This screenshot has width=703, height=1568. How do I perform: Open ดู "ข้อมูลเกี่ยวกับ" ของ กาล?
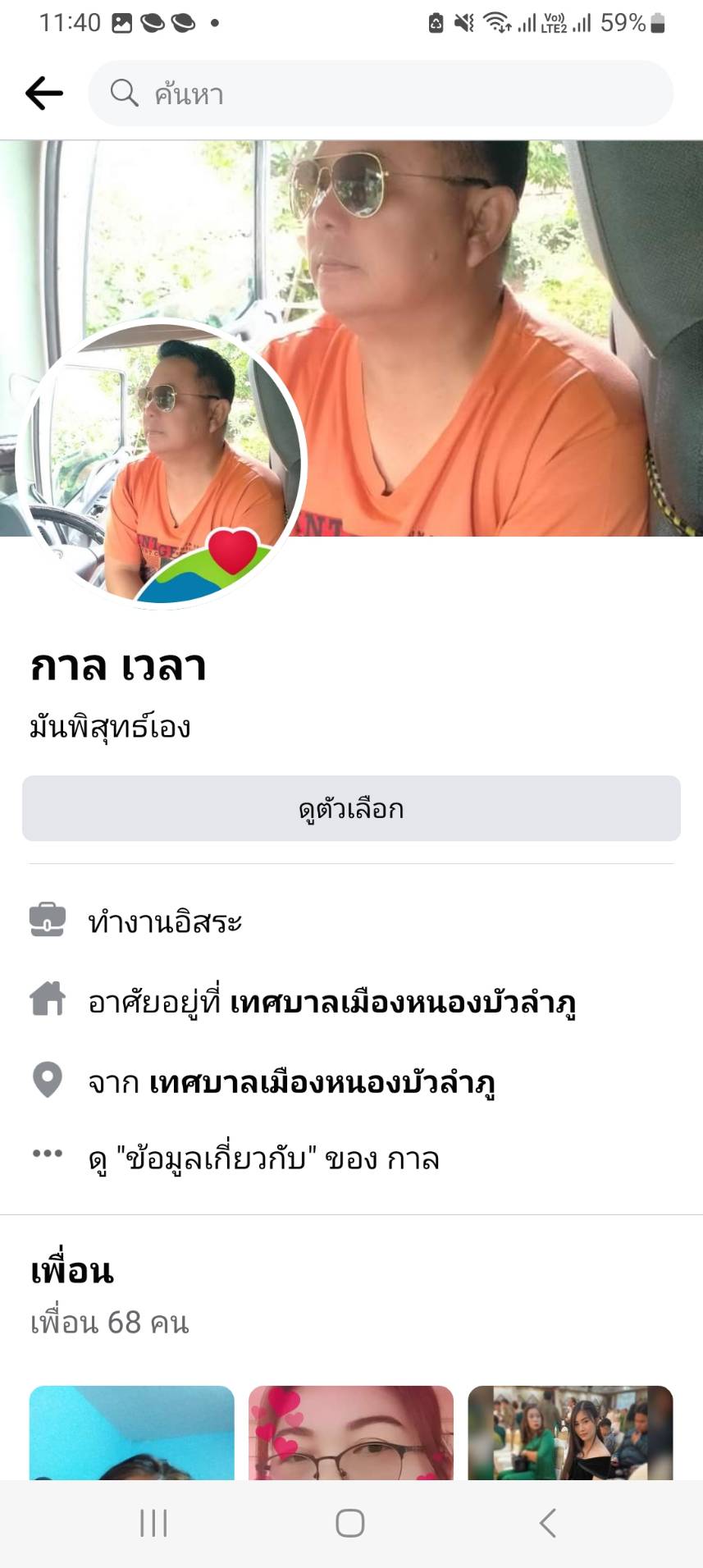(263, 1159)
